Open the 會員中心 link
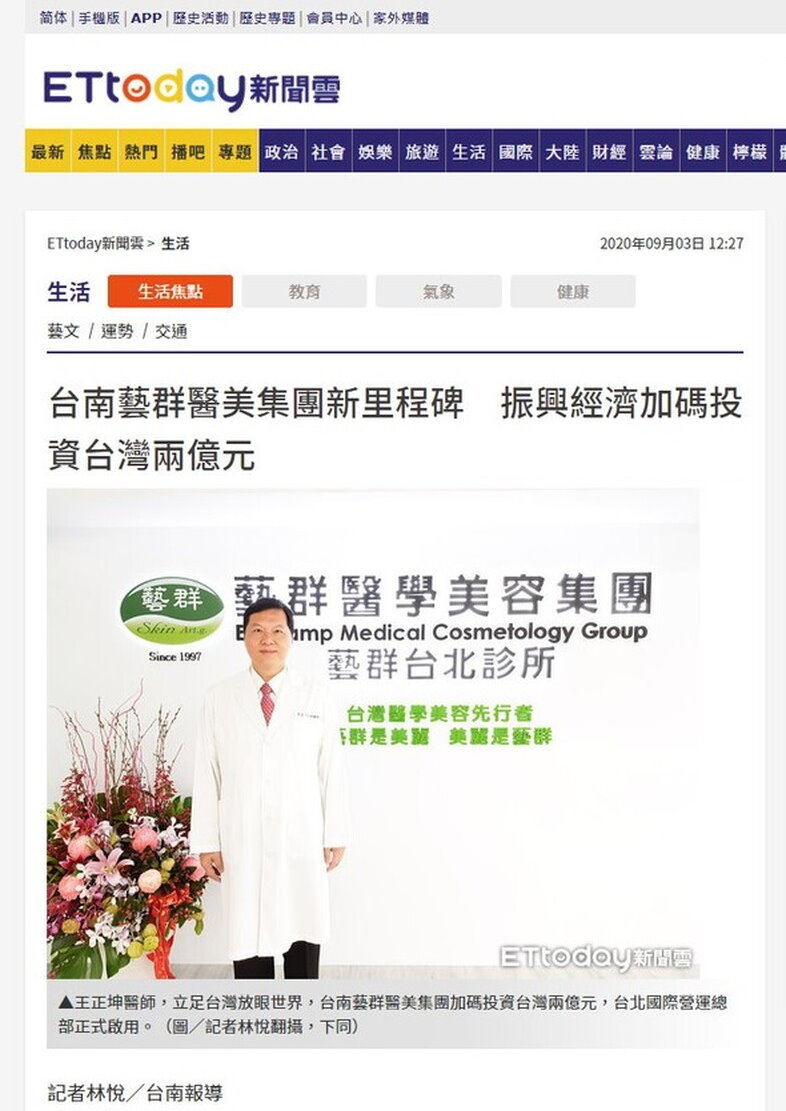Screen dimensions: 786x1111 334,18
